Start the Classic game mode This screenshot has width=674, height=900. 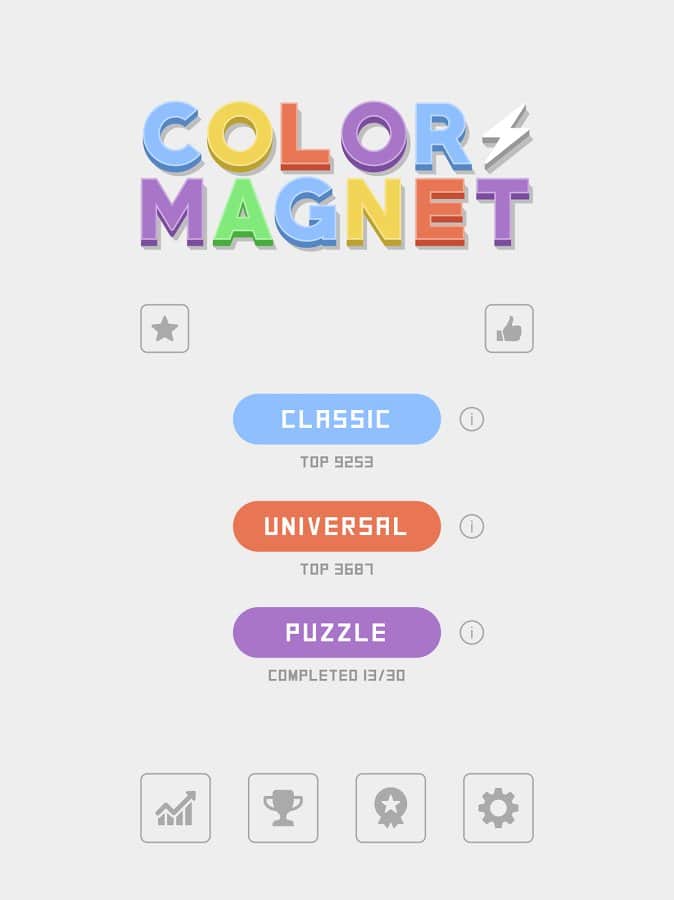click(336, 419)
